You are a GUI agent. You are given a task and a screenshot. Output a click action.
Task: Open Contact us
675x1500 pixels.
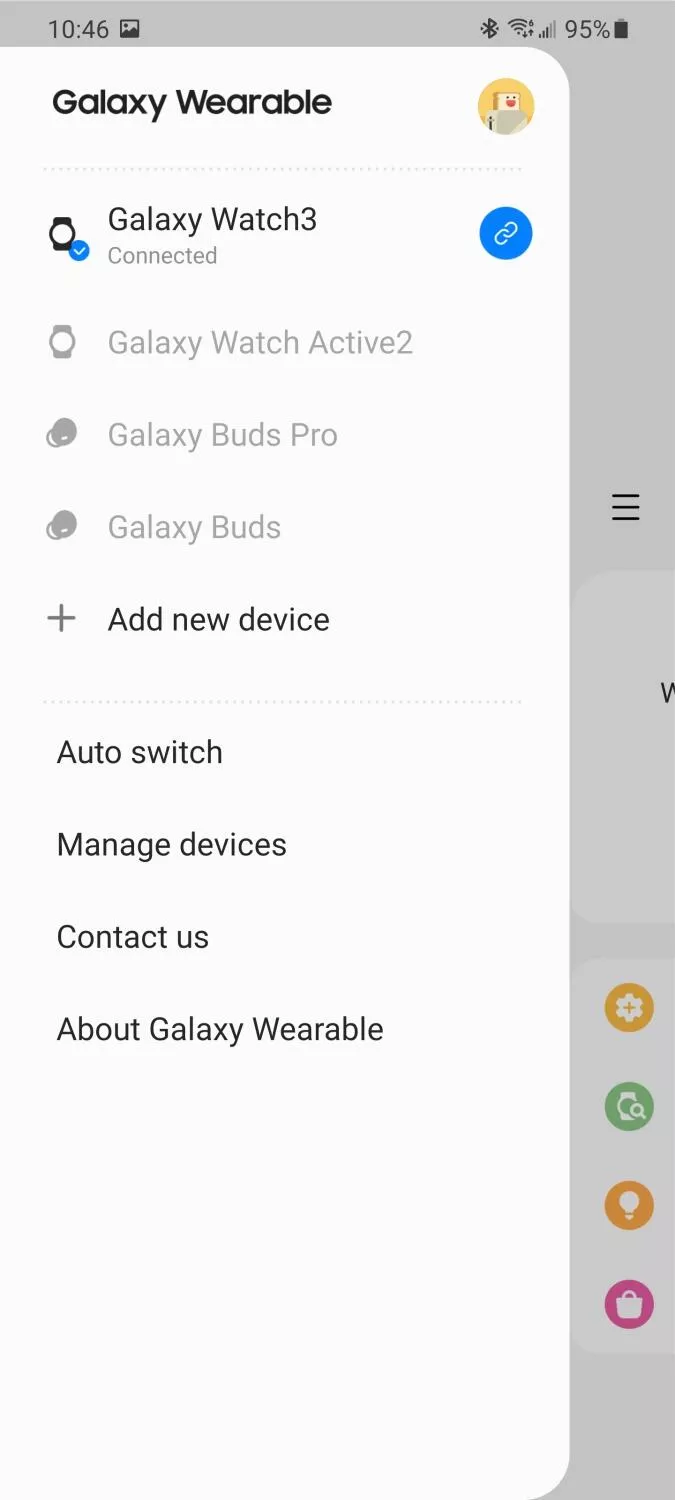click(x=285, y=937)
